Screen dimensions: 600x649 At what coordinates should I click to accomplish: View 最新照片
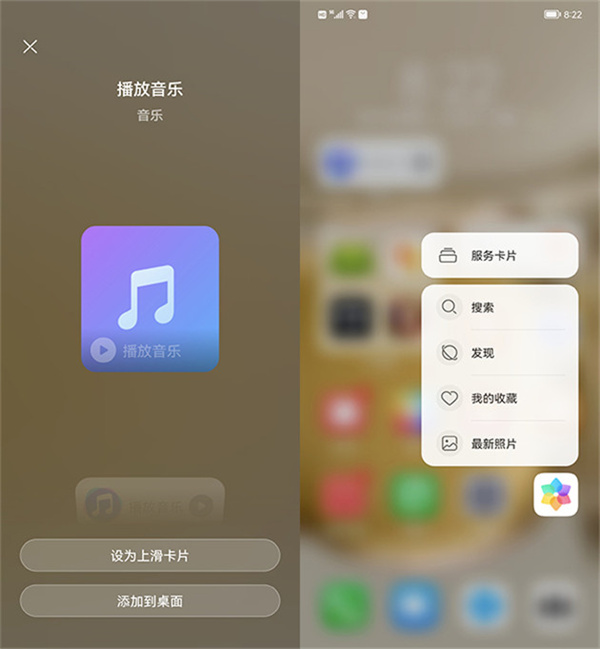(x=499, y=443)
